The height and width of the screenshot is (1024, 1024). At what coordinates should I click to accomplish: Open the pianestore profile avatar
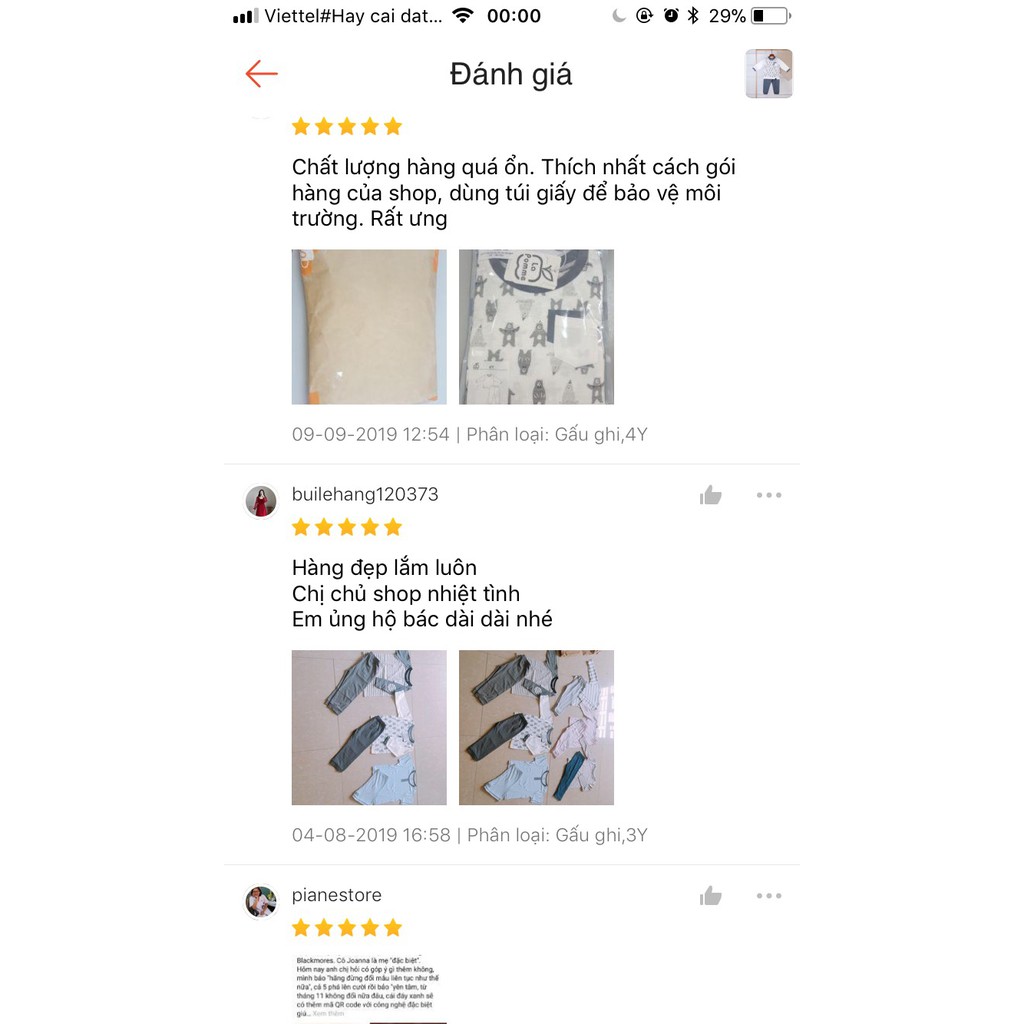261,901
